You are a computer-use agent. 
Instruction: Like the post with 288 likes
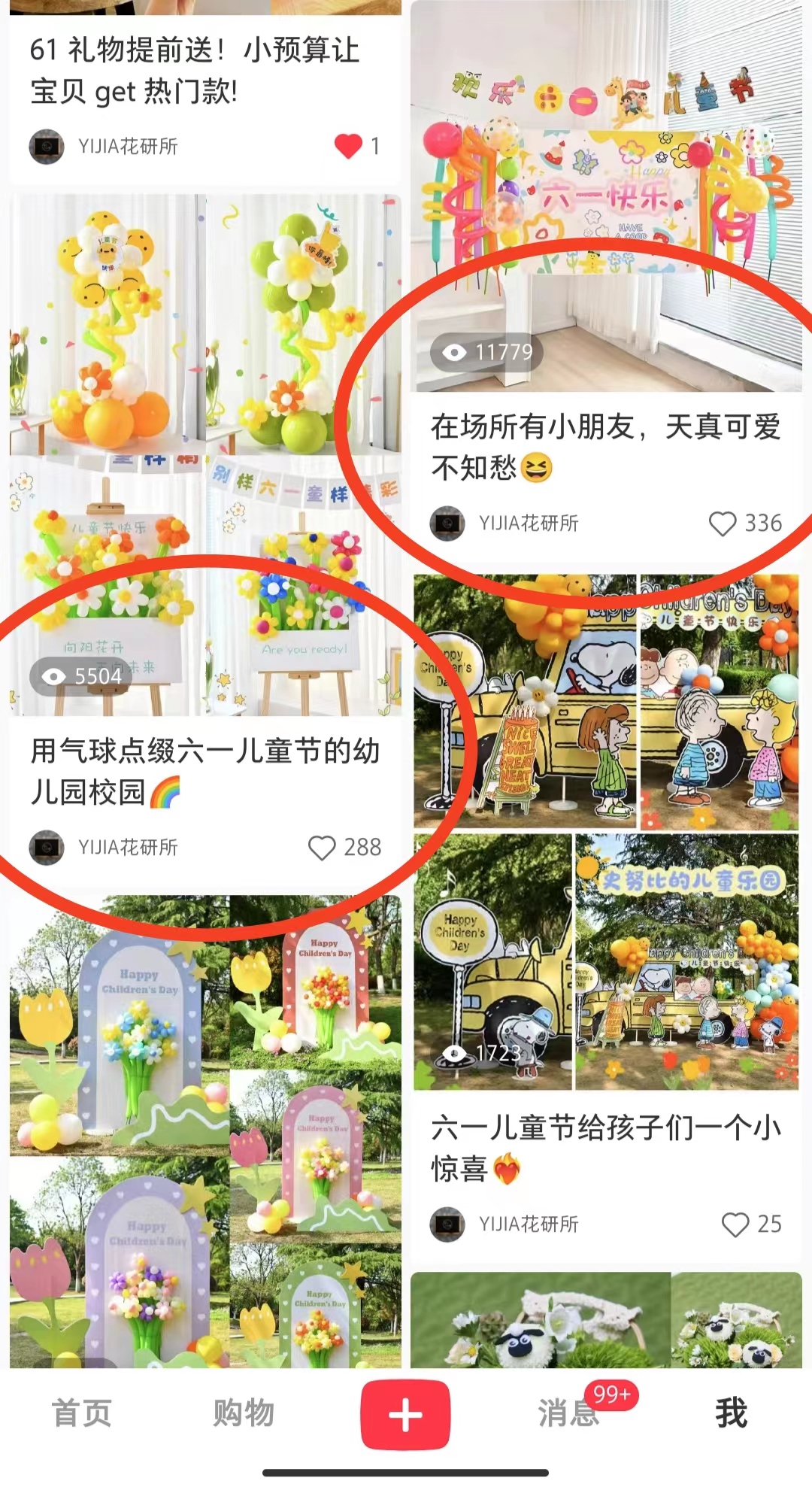(x=322, y=848)
